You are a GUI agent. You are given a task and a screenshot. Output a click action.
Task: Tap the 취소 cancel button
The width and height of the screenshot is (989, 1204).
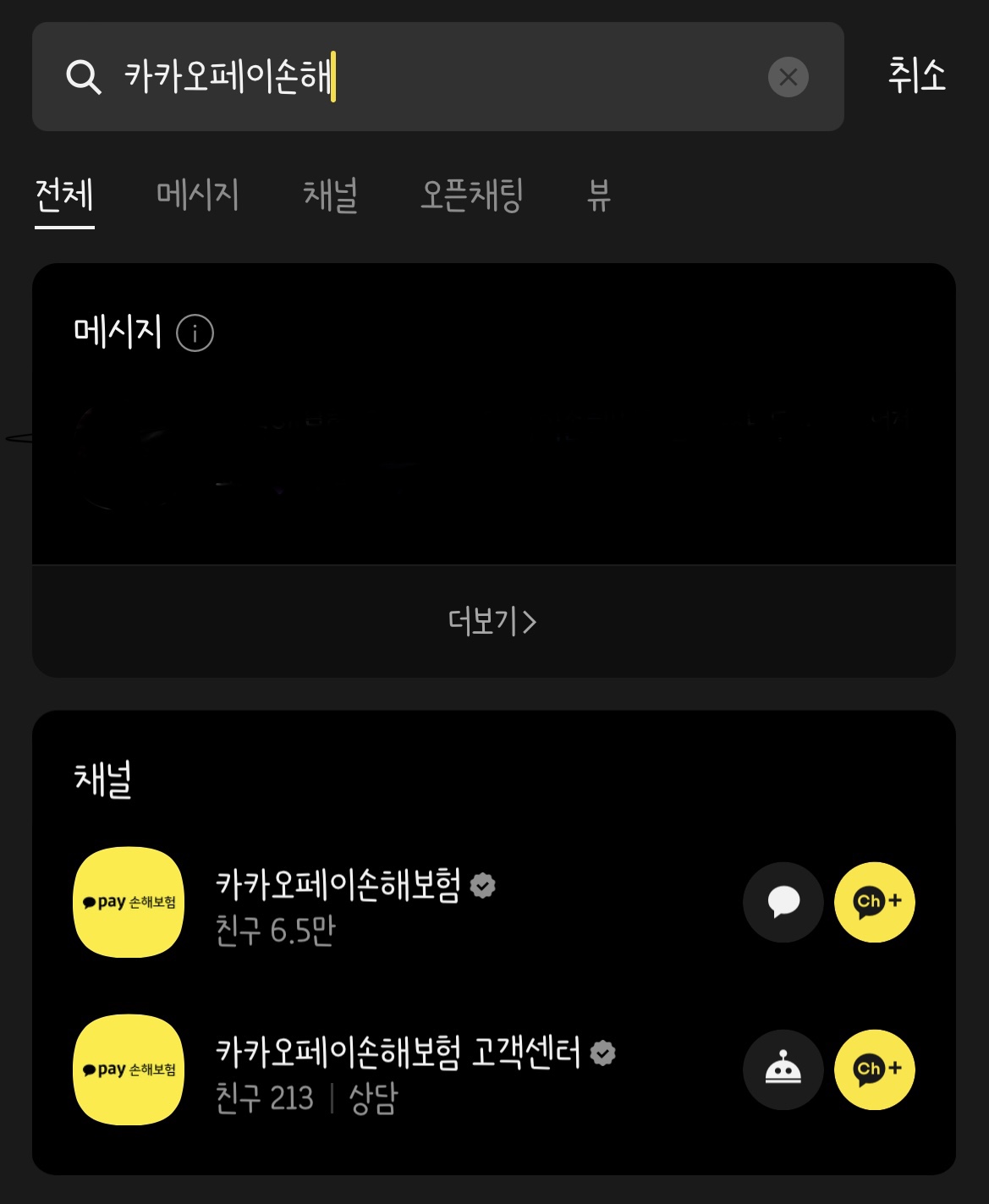(x=915, y=77)
